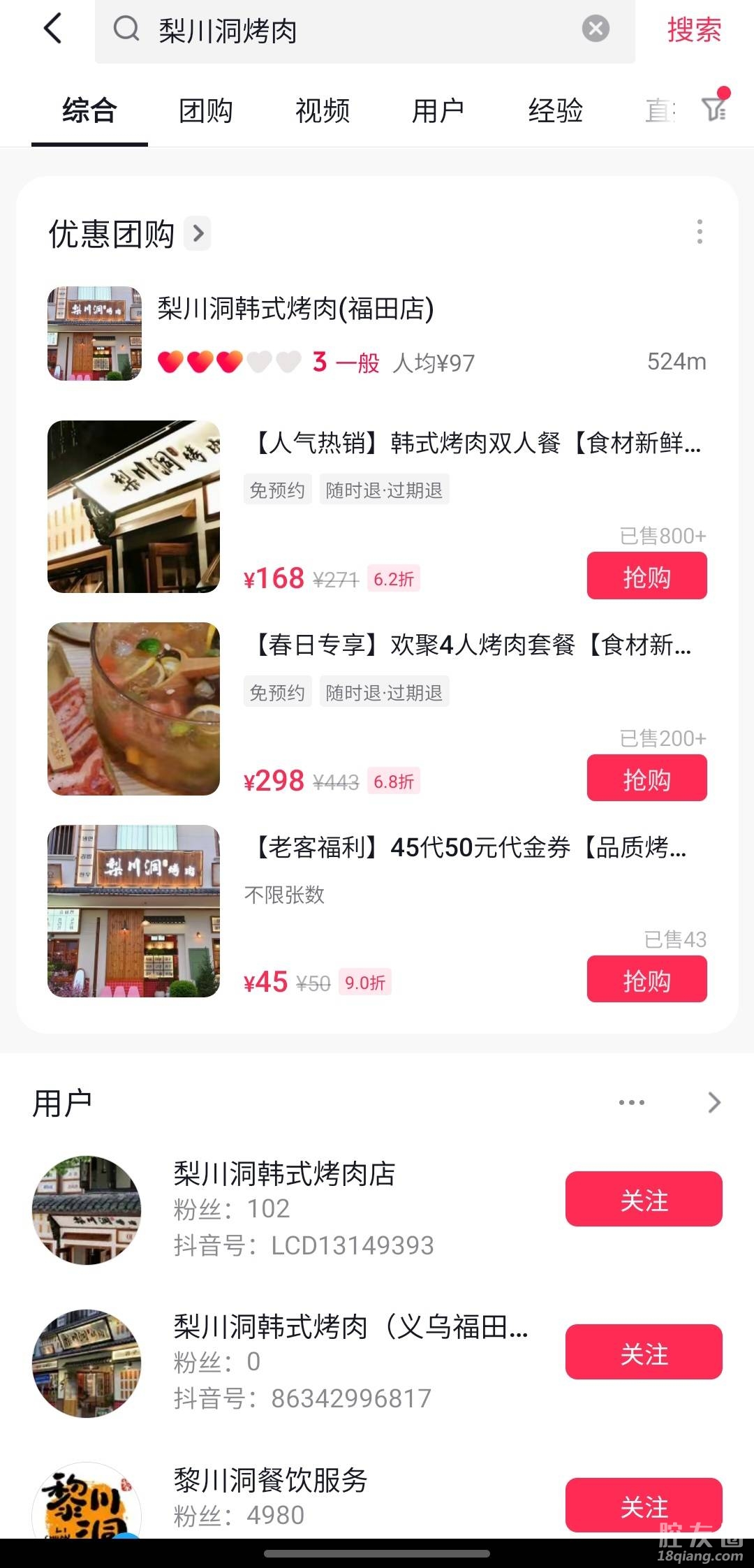This screenshot has width=754, height=1568.
Task: Go back using the top-left arrow
Action: (53, 29)
